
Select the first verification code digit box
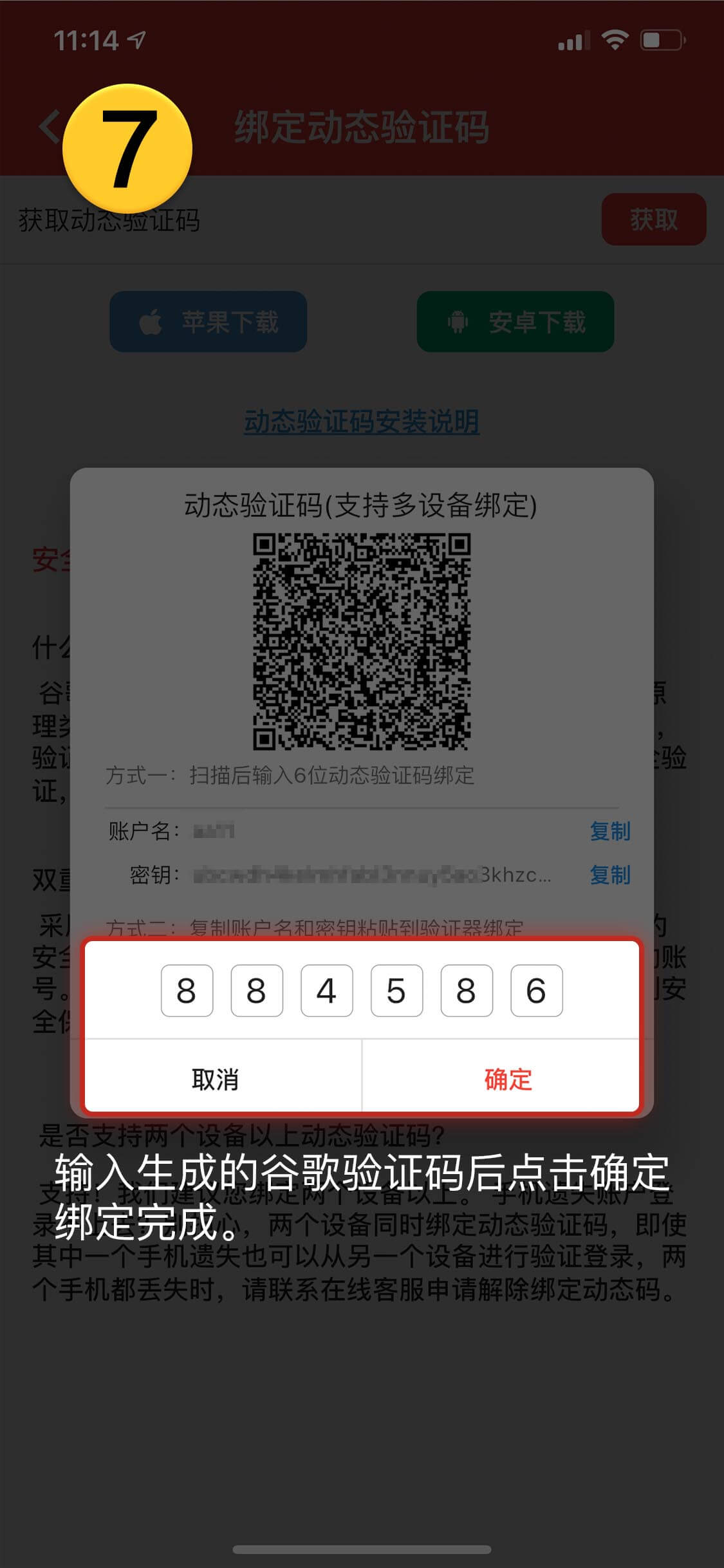pos(187,991)
